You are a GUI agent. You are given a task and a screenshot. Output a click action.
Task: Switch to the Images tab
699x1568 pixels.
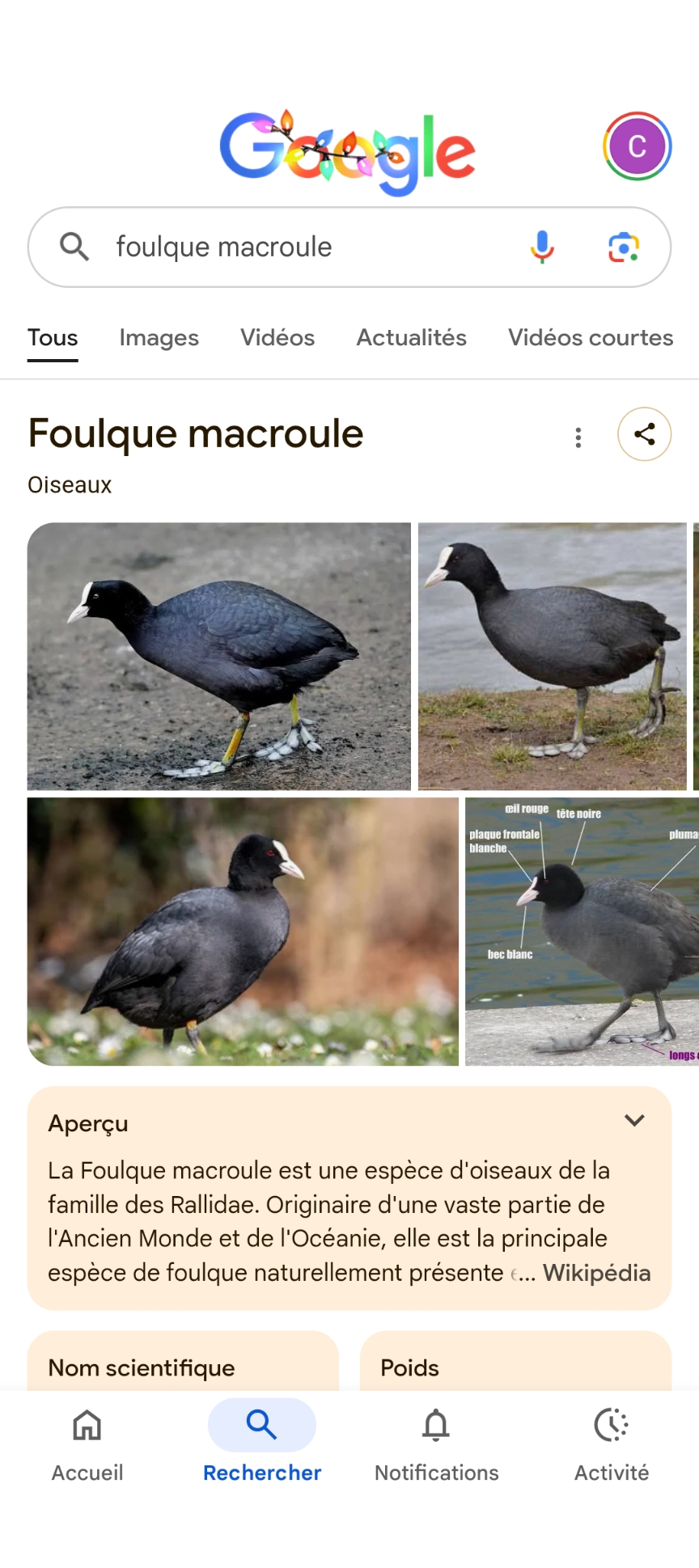(x=159, y=337)
